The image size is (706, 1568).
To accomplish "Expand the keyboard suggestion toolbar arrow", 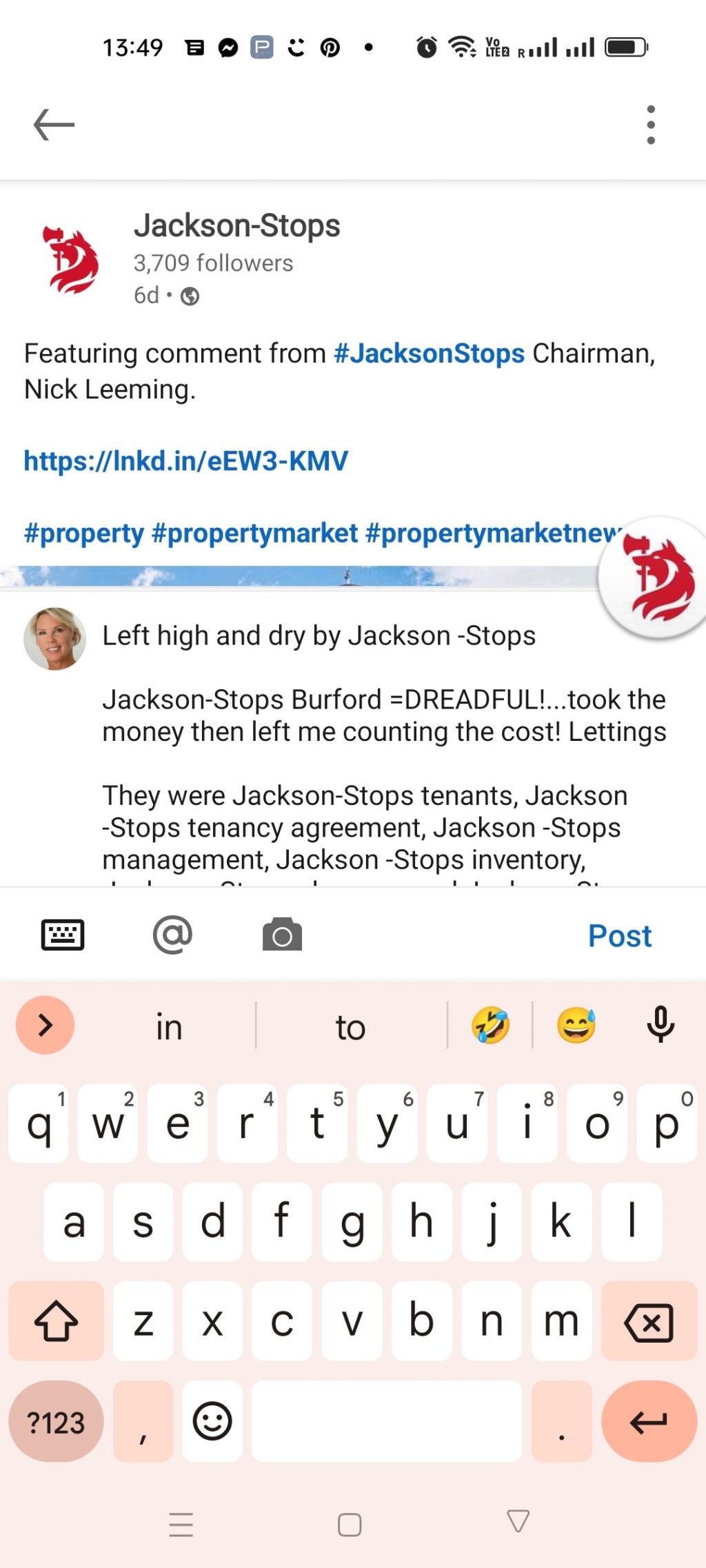I will pos(46,1025).
